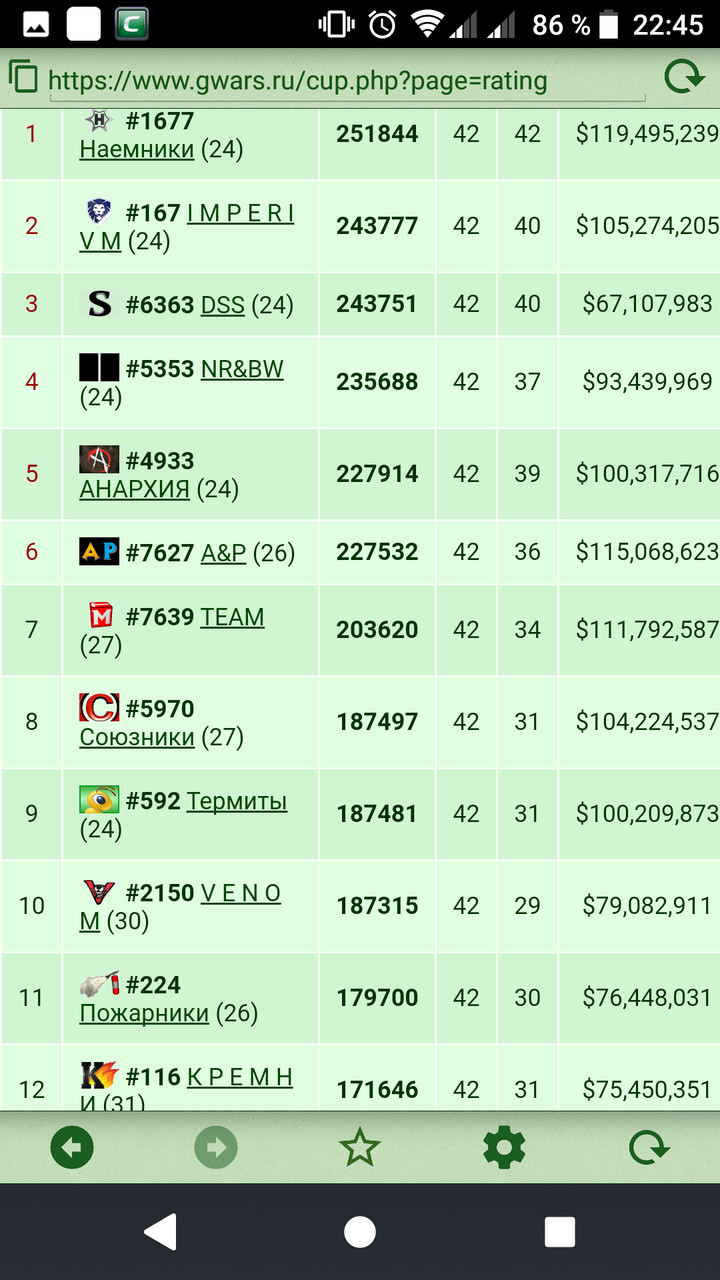Tap the URL address field
This screenshot has width=720, height=1280.
298,80
